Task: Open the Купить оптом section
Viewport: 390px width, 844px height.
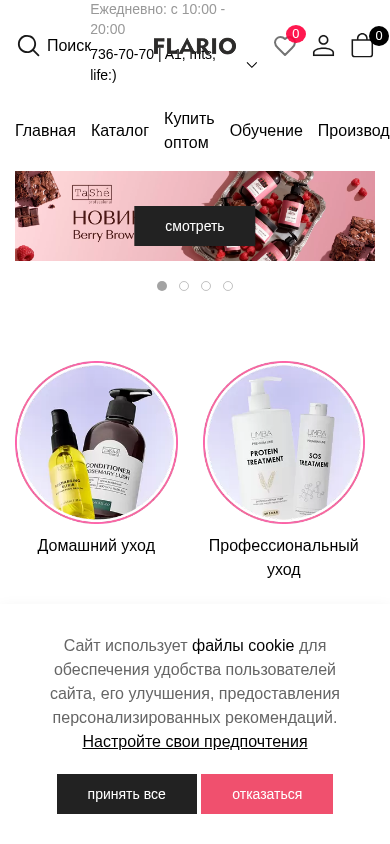Action: 189,131
